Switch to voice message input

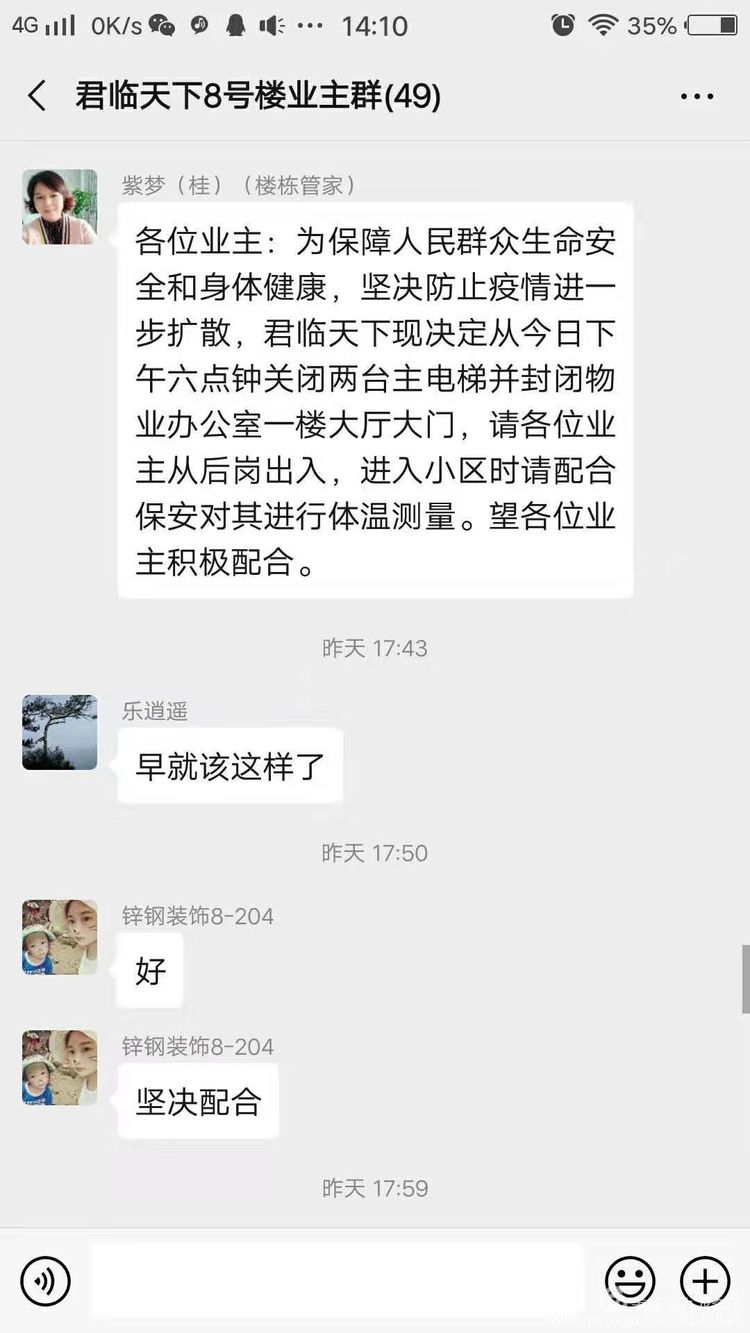coord(46,1280)
